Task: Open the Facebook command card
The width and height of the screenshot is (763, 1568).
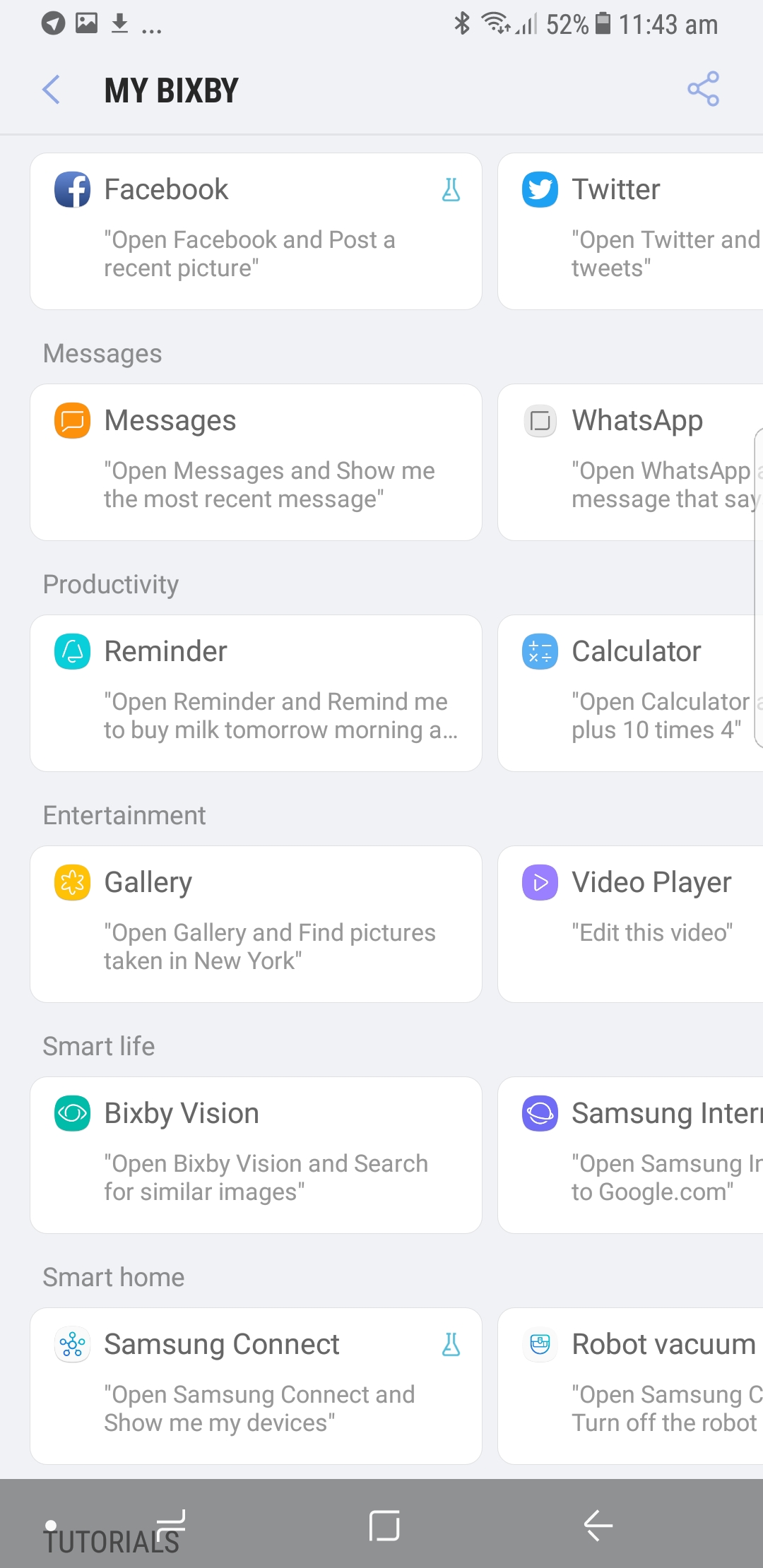Action: pos(256,231)
